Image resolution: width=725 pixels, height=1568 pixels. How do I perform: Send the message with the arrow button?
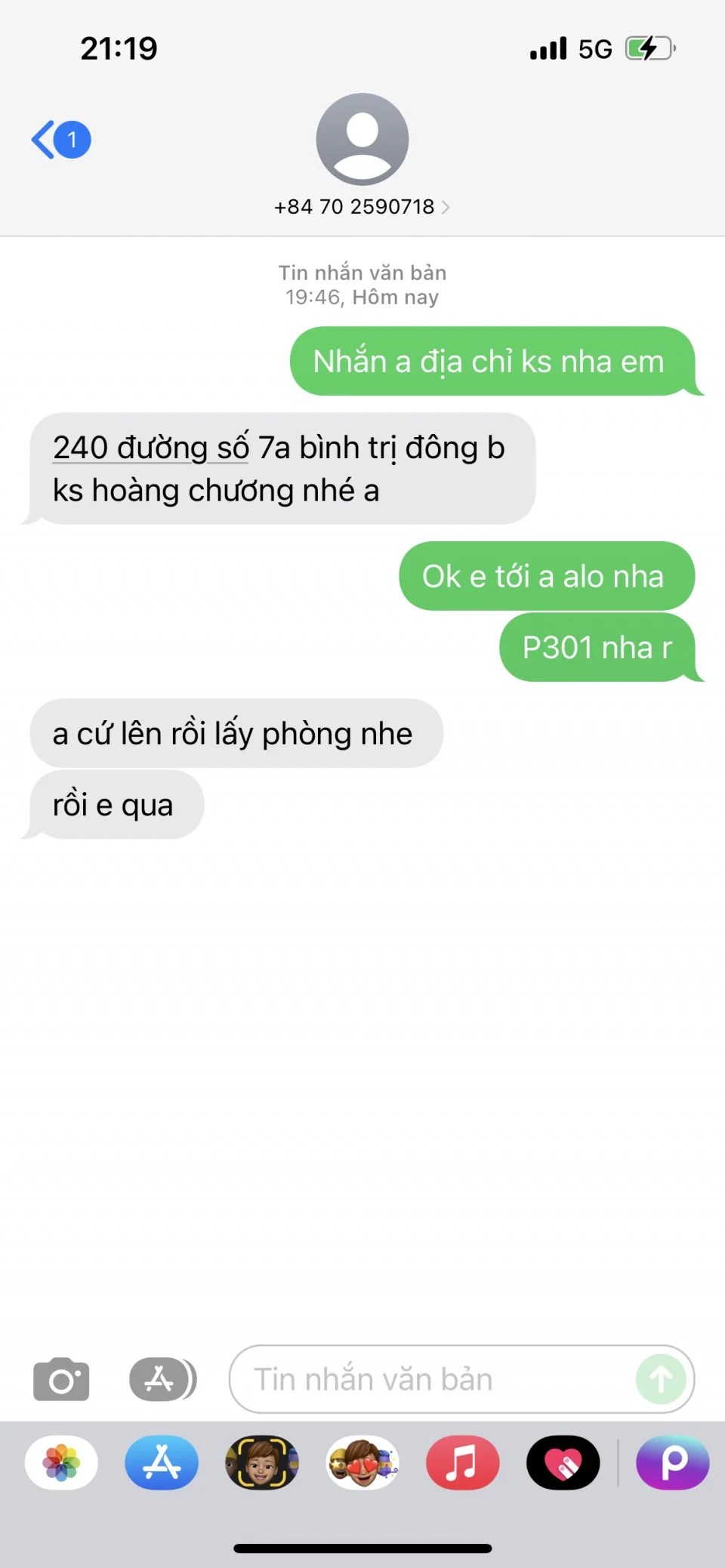pos(661,1379)
